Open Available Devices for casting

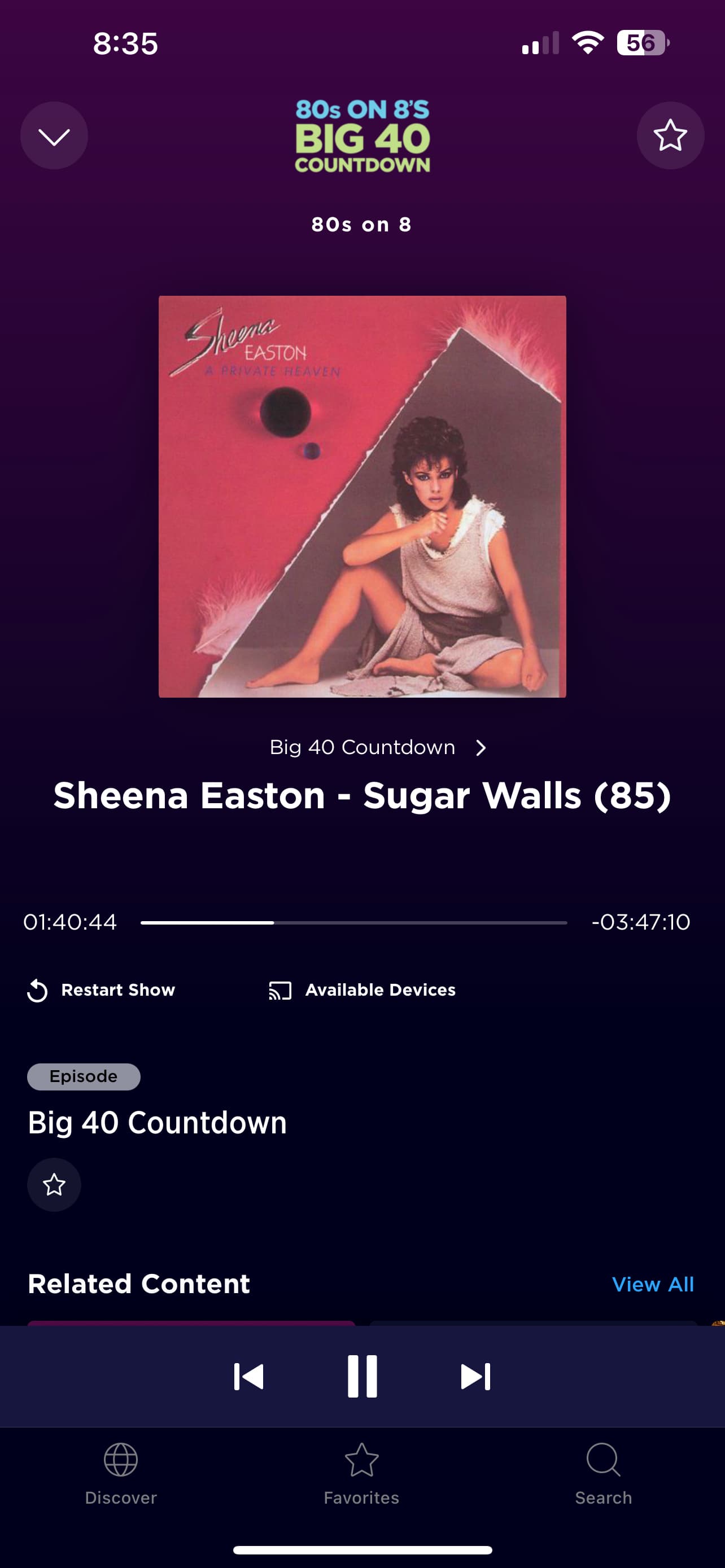click(x=362, y=991)
